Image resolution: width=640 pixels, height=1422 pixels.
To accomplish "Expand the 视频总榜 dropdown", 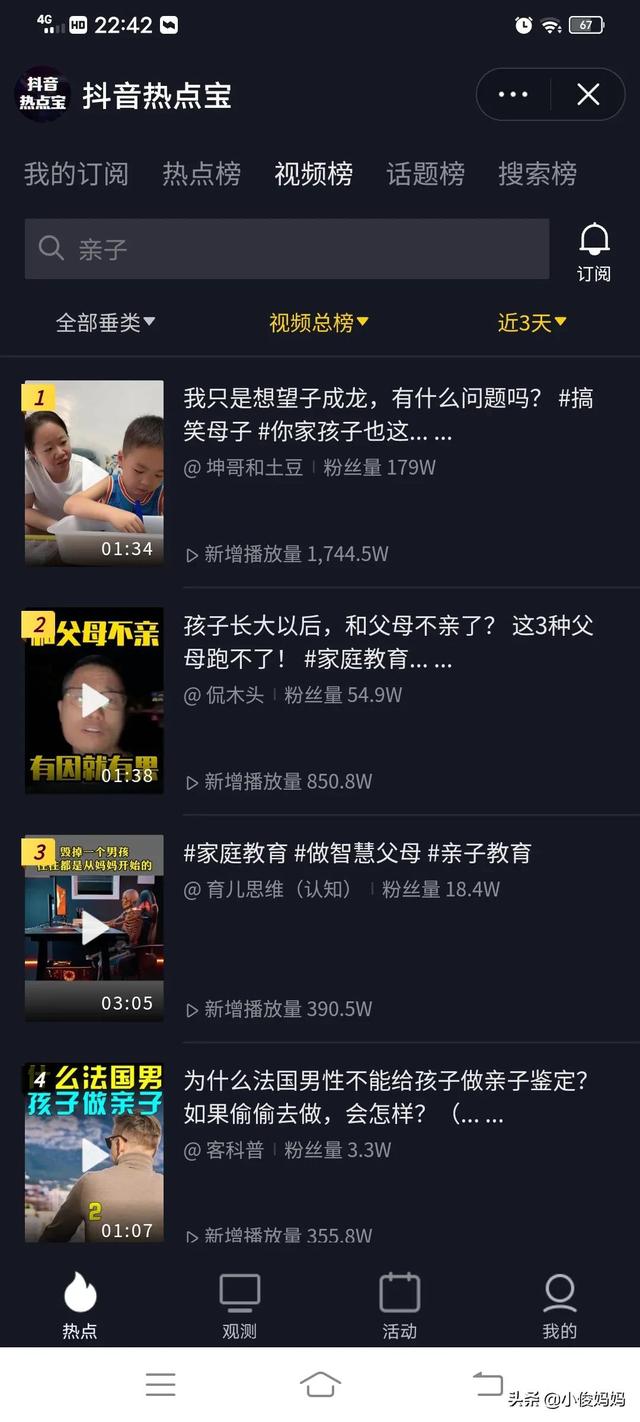I will point(319,323).
